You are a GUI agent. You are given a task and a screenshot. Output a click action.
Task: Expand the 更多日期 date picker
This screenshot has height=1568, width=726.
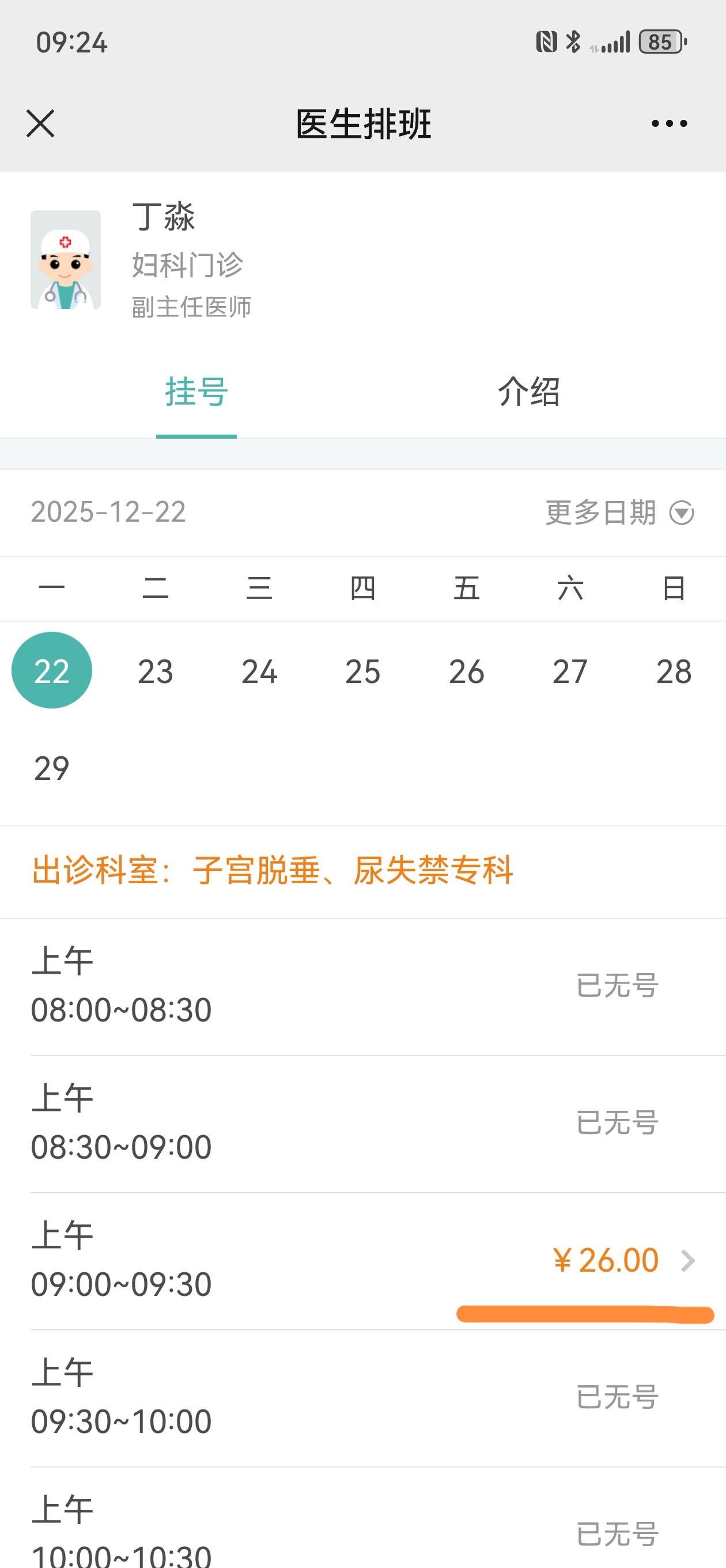(x=619, y=512)
